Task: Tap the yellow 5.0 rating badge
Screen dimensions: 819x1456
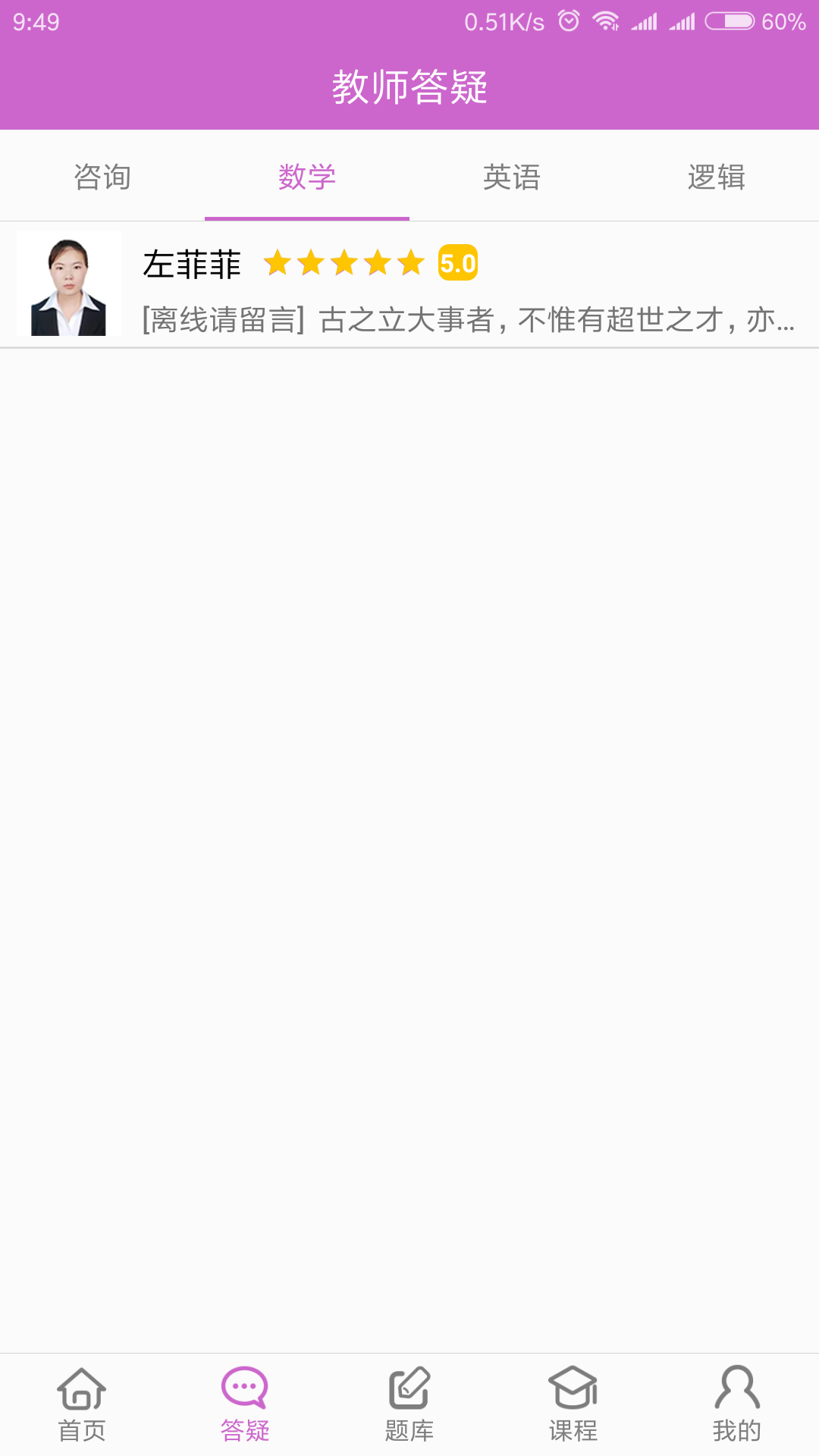Action: 457,264
